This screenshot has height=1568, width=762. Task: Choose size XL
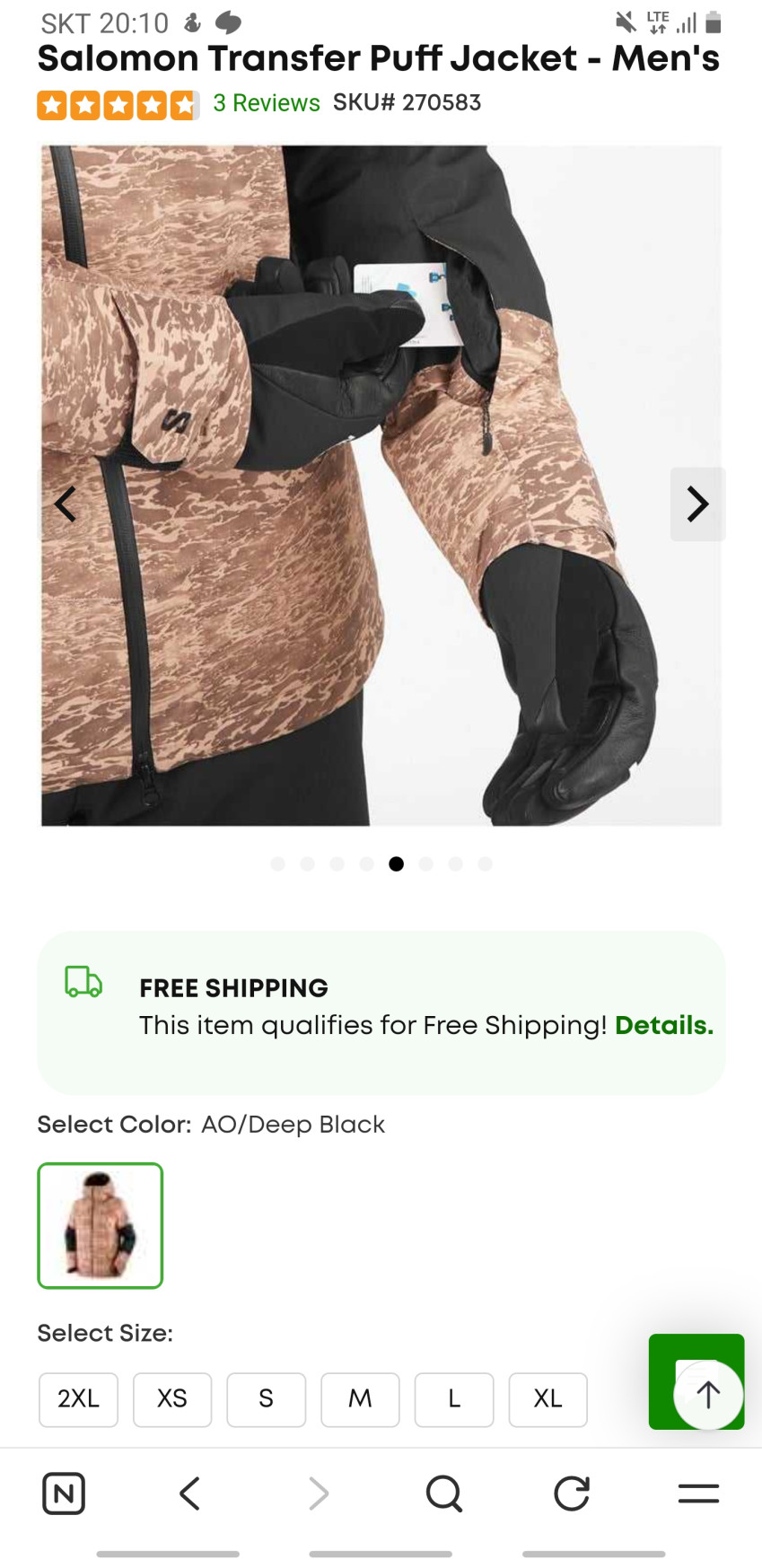tap(547, 1398)
